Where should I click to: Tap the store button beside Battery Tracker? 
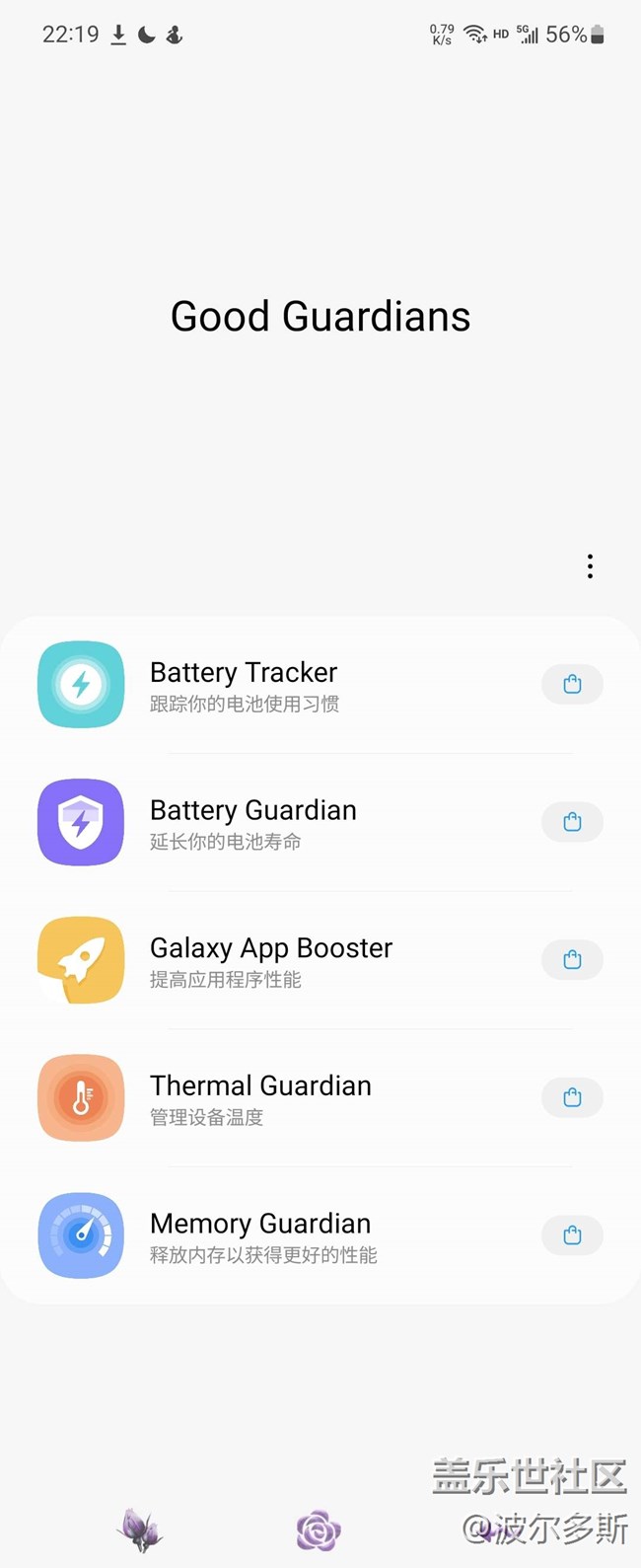(x=572, y=685)
